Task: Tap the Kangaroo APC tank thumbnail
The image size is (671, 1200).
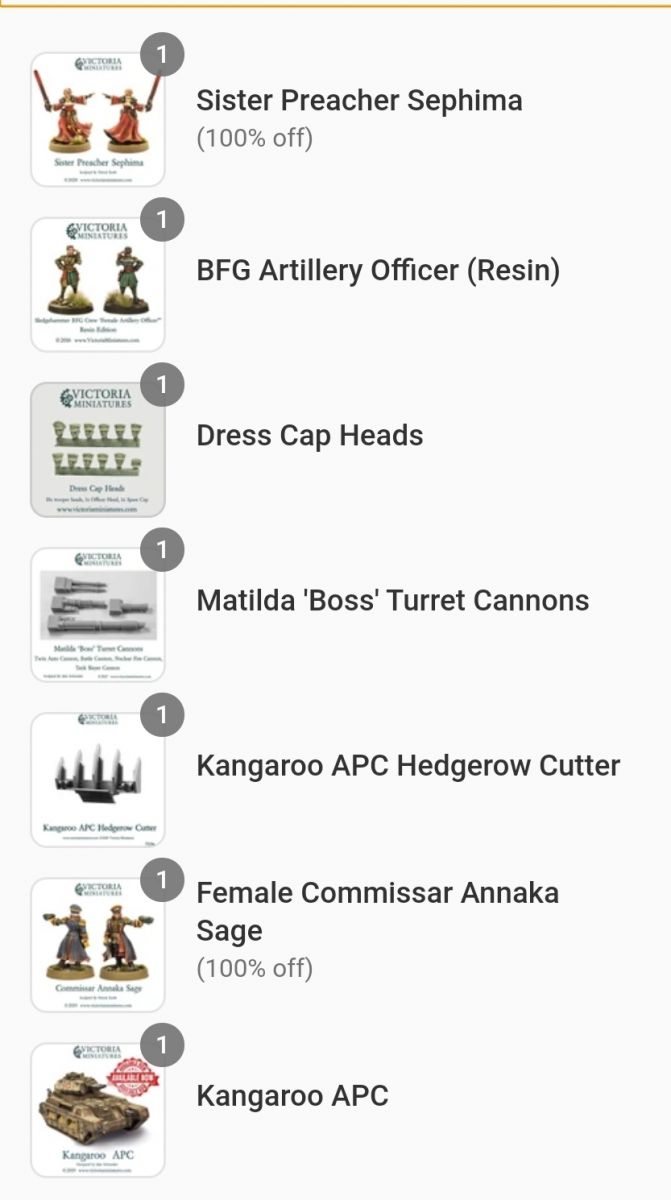Action: coord(97,1110)
